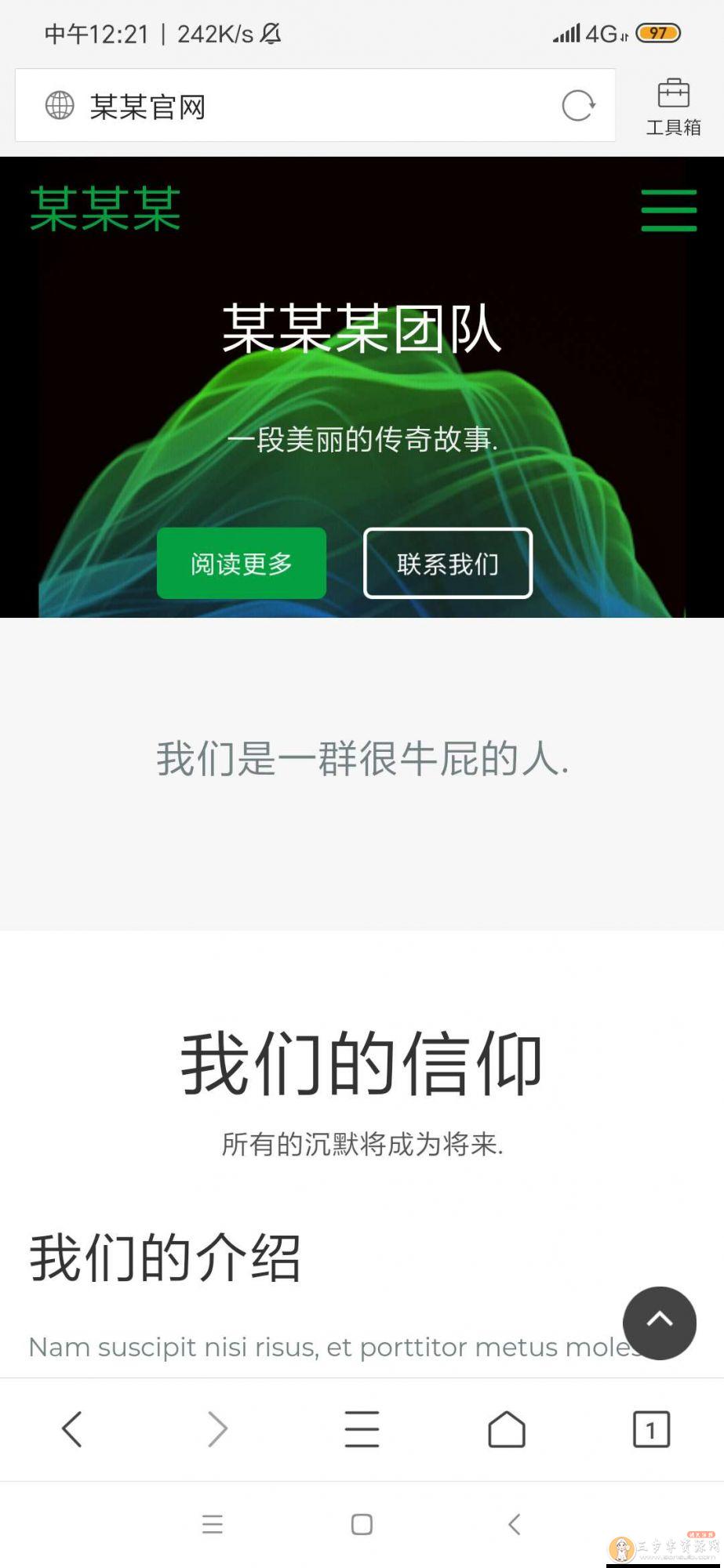Jump back to top with the up arrow
The image size is (724, 1568).
(659, 1323)
